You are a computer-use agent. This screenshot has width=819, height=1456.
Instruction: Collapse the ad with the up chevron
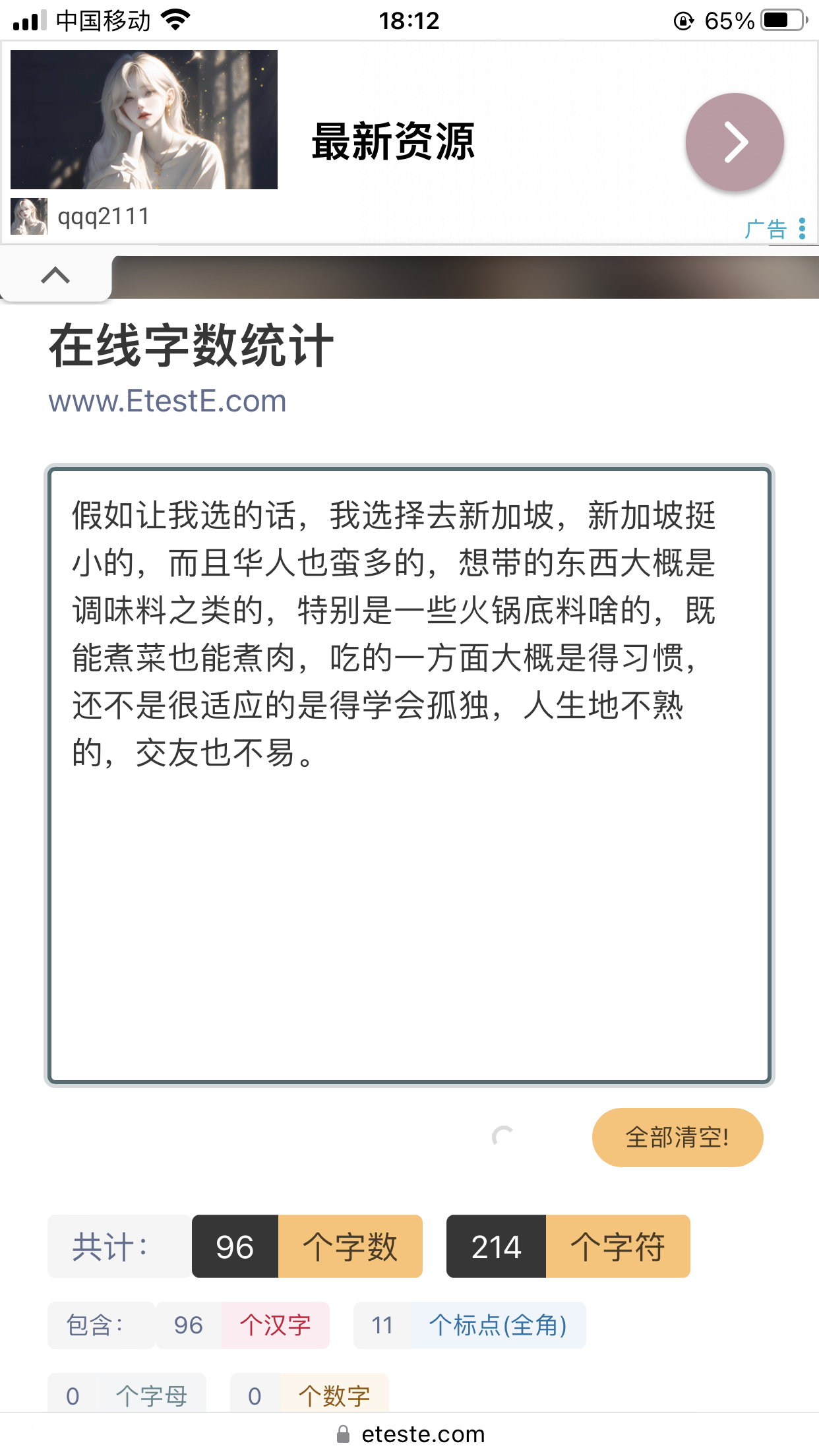tap(55, 276)
